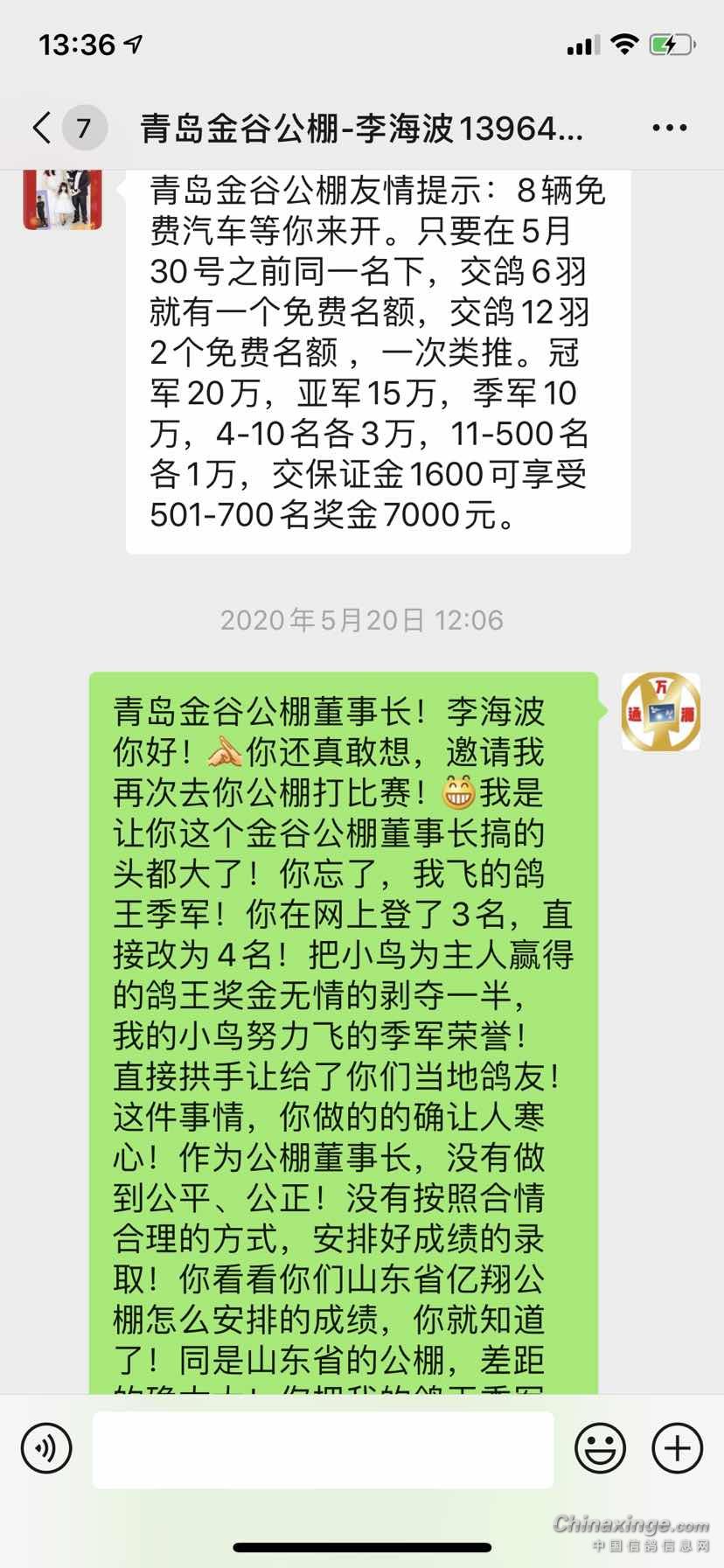Open my own avatar on the green message
Viewport: 724px width, 1568px height.
pyautogui.click(x=660, y=712)
